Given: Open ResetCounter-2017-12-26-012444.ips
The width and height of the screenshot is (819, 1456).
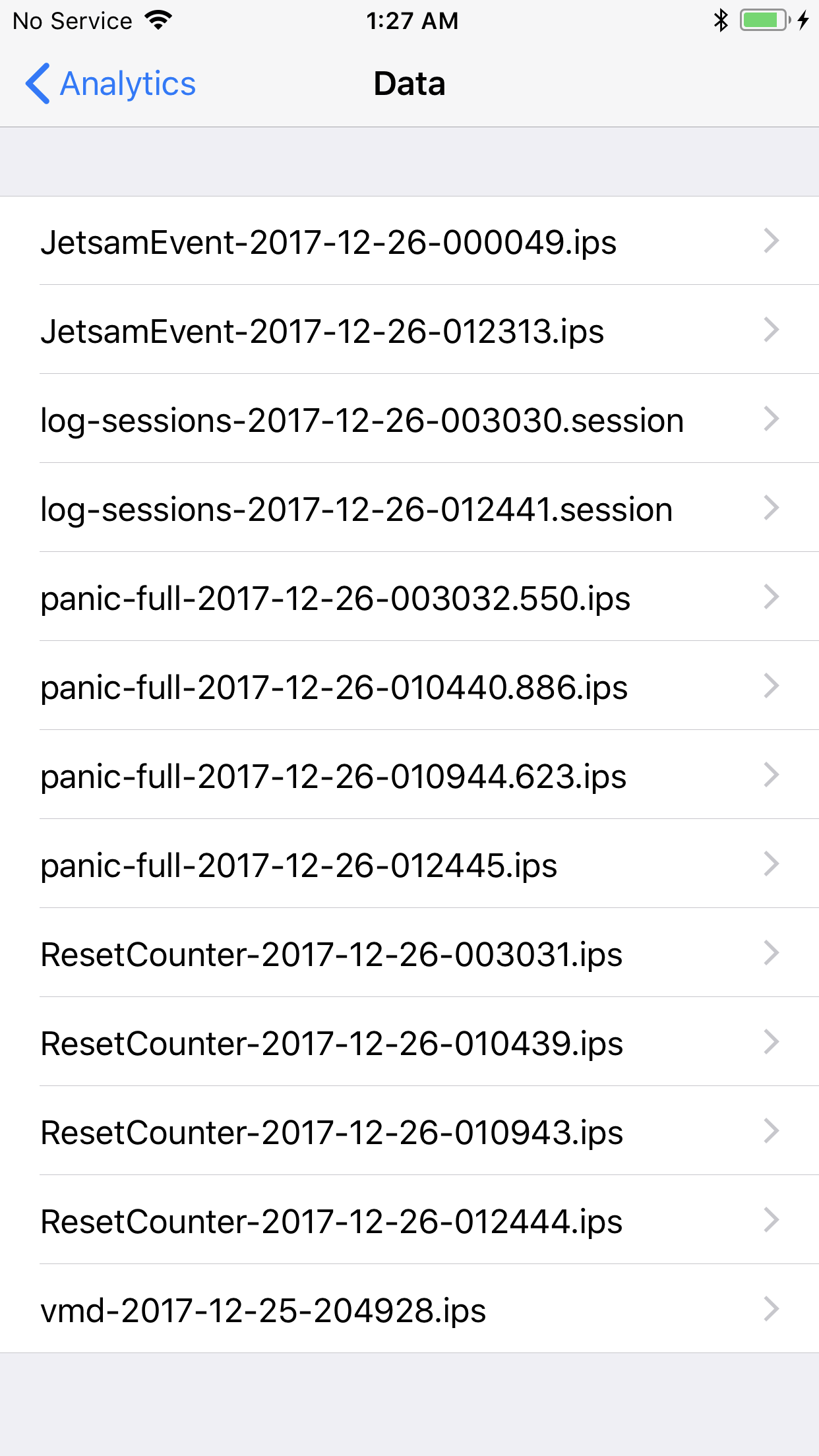Looking at the screenshot, I should point(409,1220).
